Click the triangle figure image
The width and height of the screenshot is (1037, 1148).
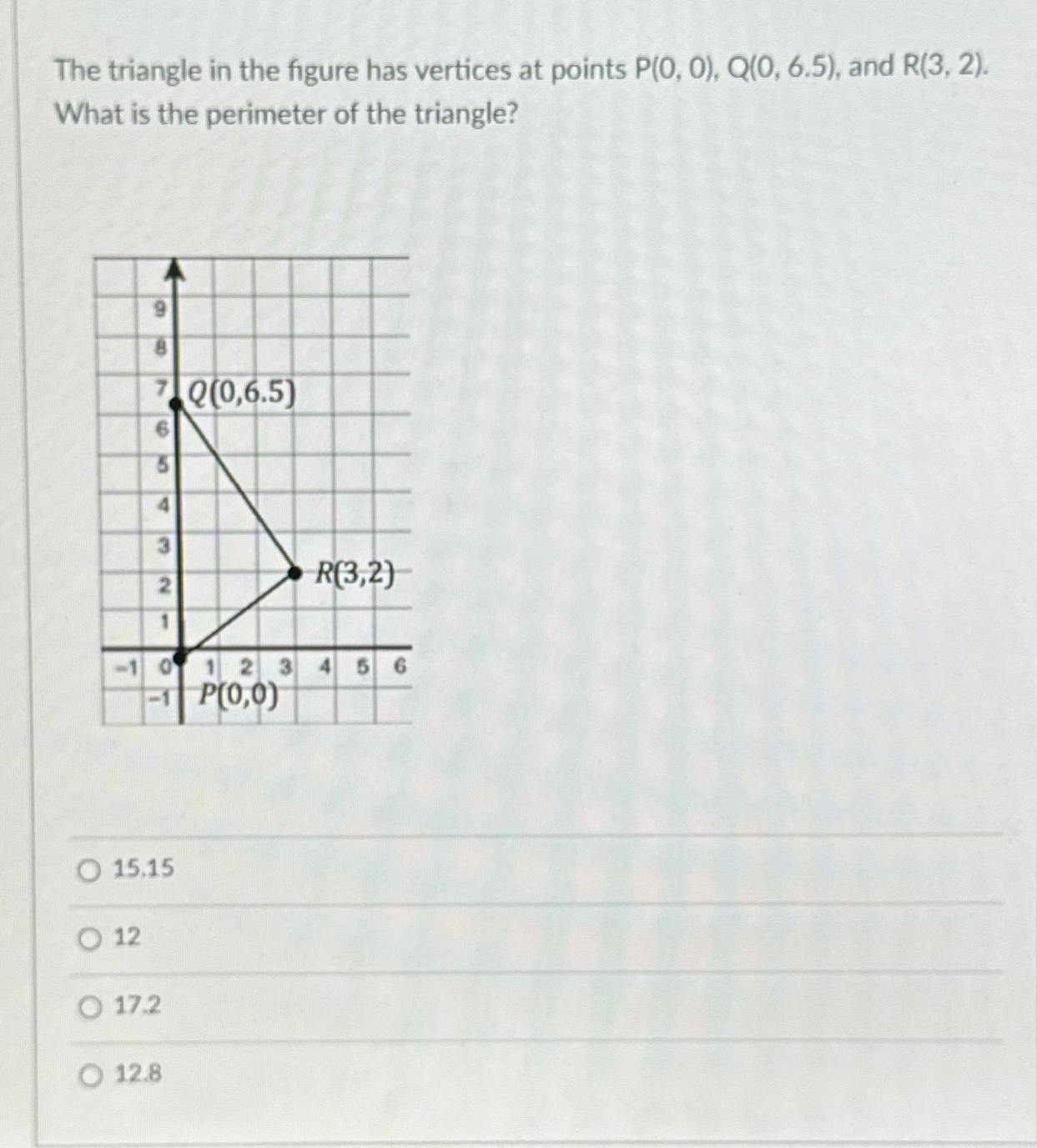click(x=250, y=492)
